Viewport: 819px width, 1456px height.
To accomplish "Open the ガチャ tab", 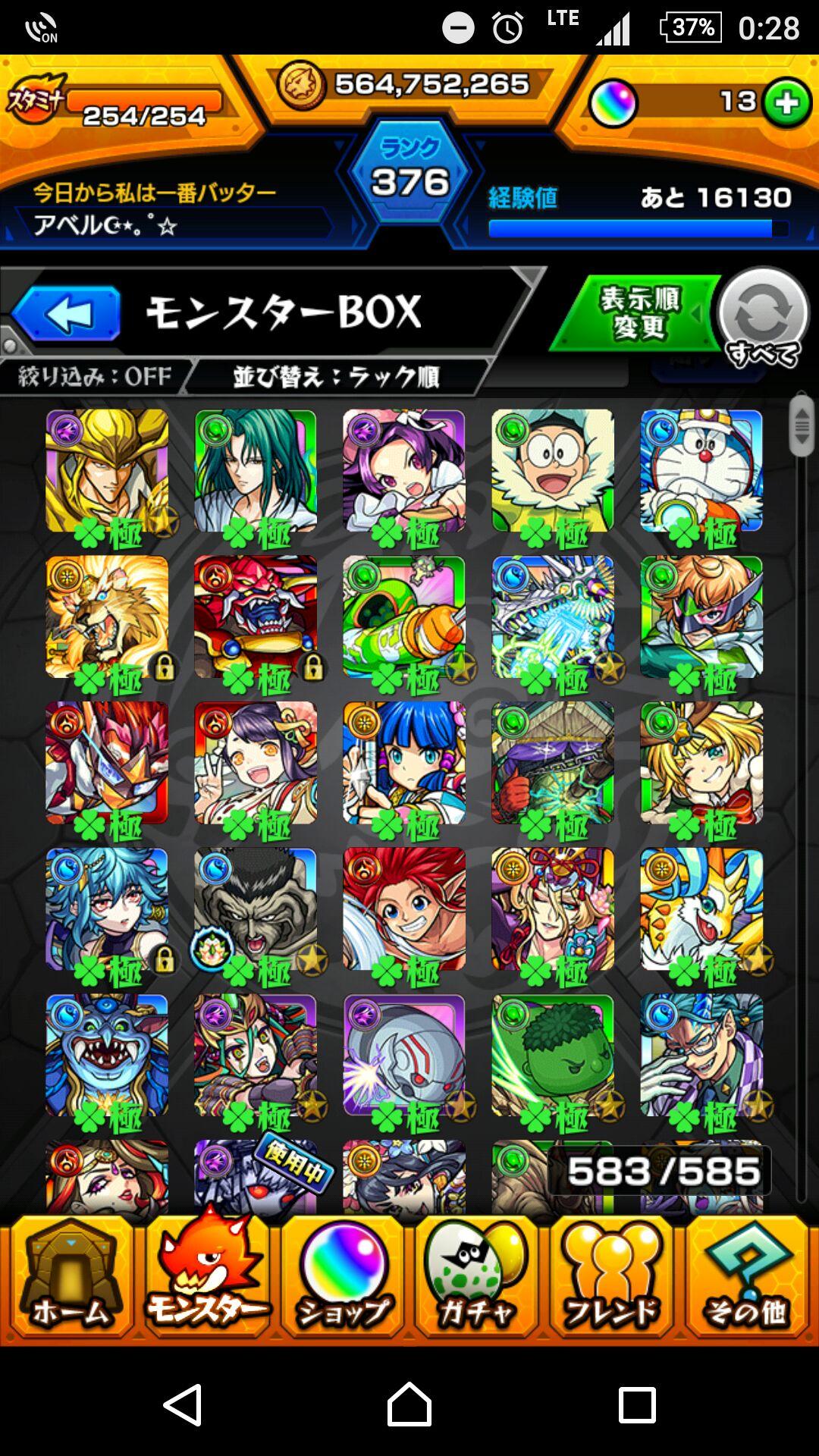I will pyautogui.click(x=476, y=1278).
